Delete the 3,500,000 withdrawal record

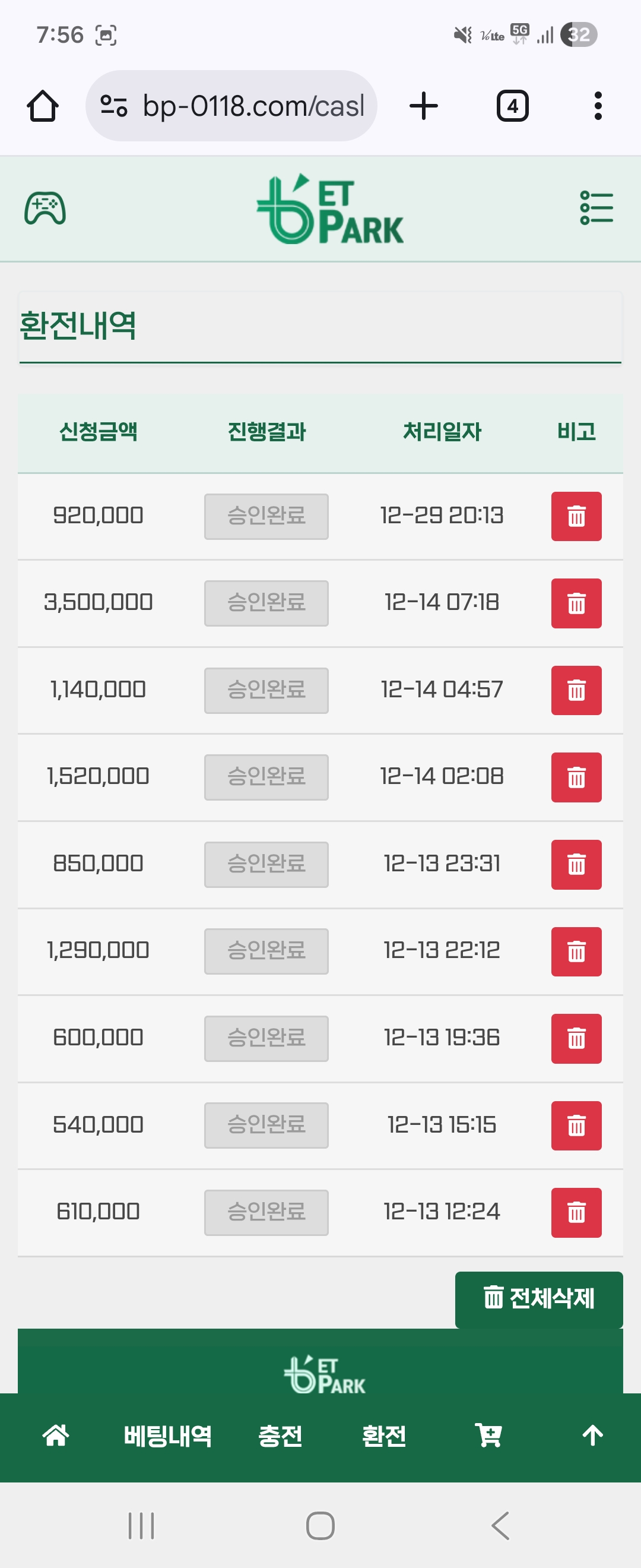576,603
